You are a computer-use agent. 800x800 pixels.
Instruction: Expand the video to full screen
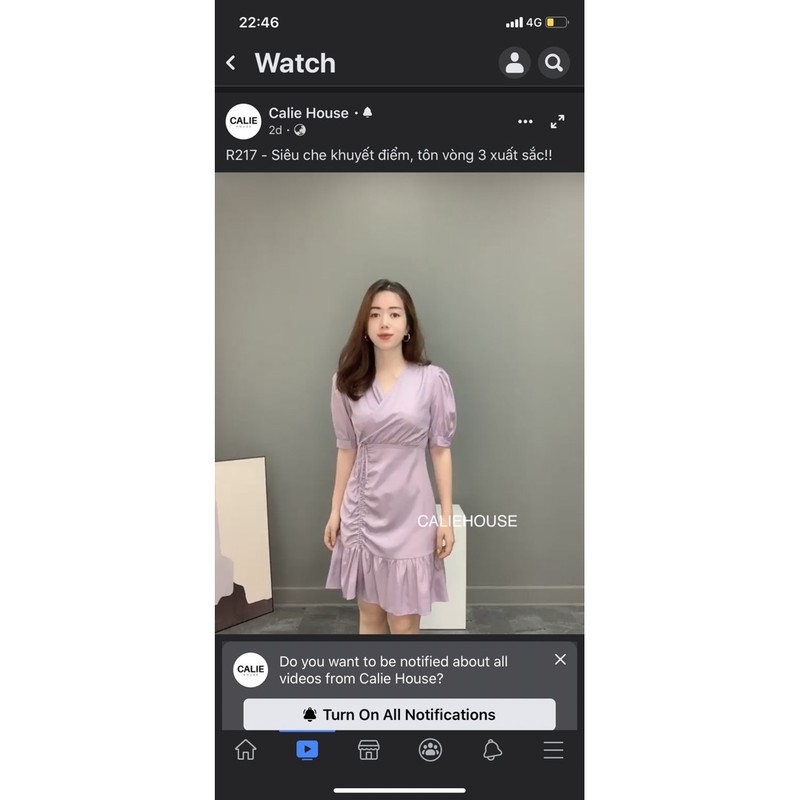pos(558,121)
